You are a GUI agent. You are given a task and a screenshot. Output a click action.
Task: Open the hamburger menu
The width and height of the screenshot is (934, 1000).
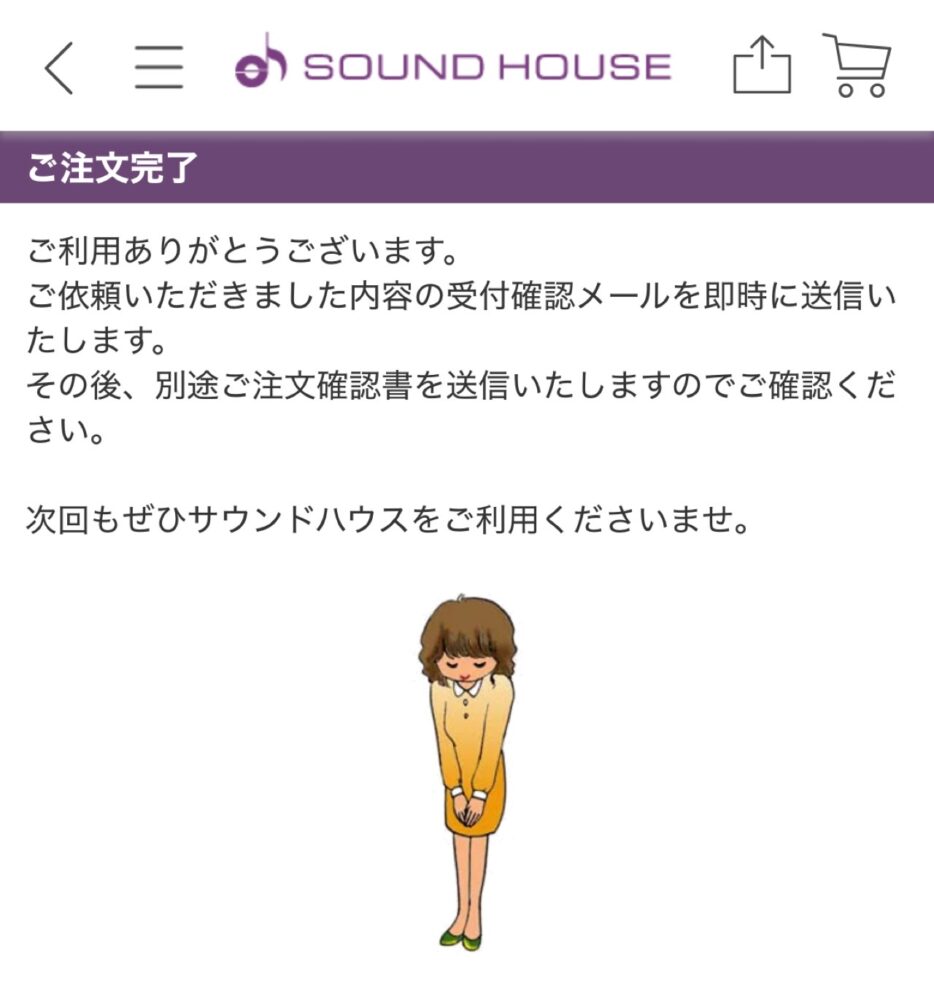click(x=159, y=67)
